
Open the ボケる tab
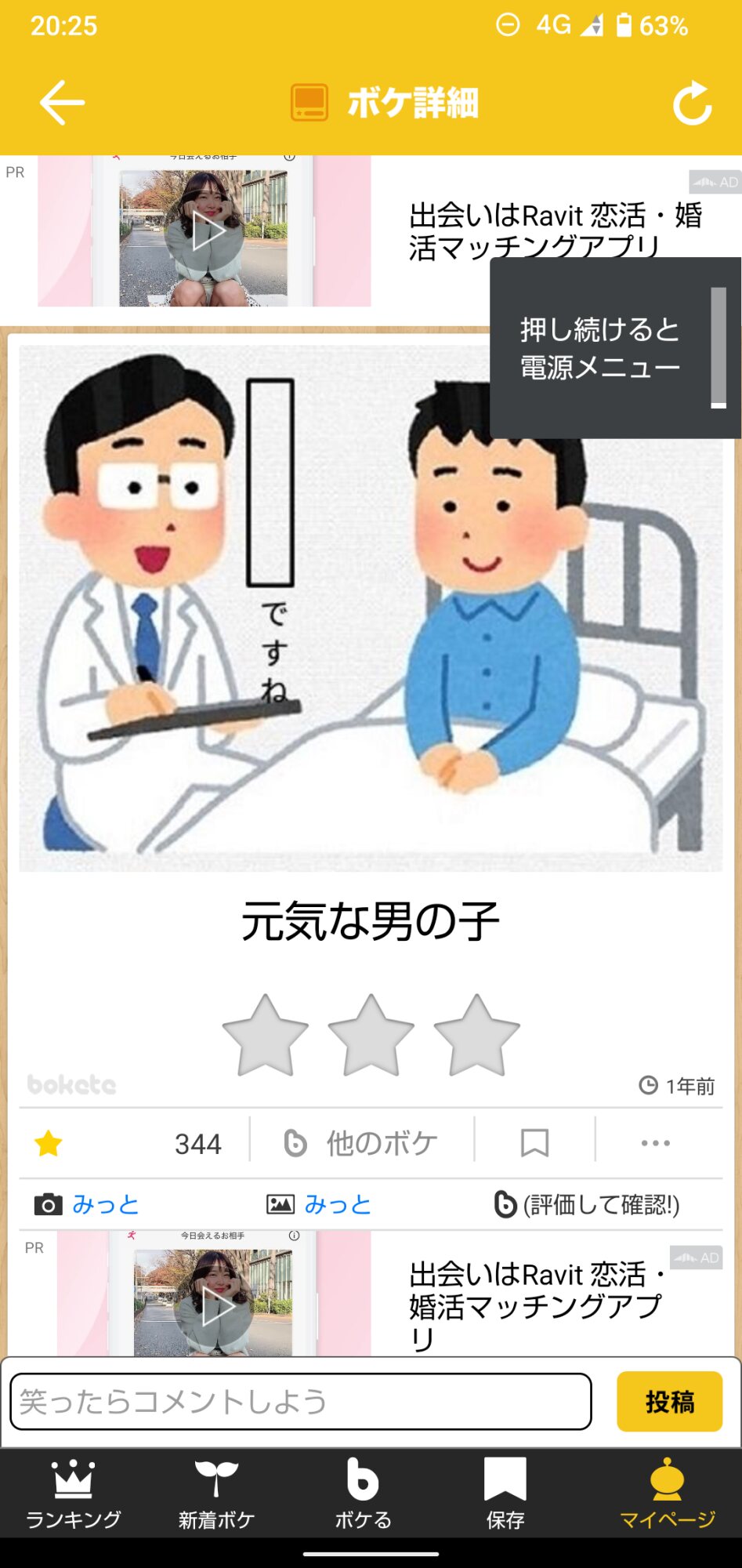click(363, 1494)
